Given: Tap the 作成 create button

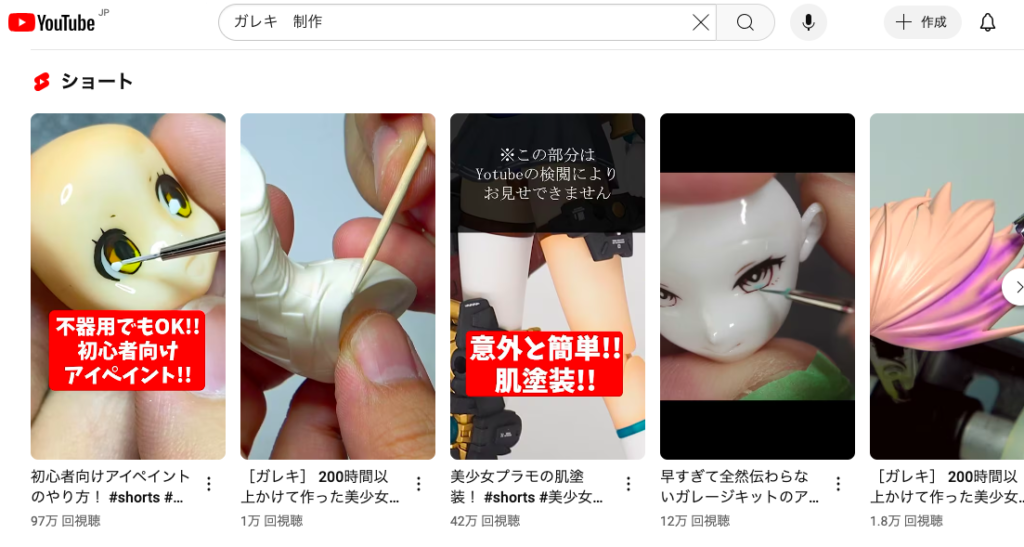Looking at the screenshot, I should tap(922, 22).
